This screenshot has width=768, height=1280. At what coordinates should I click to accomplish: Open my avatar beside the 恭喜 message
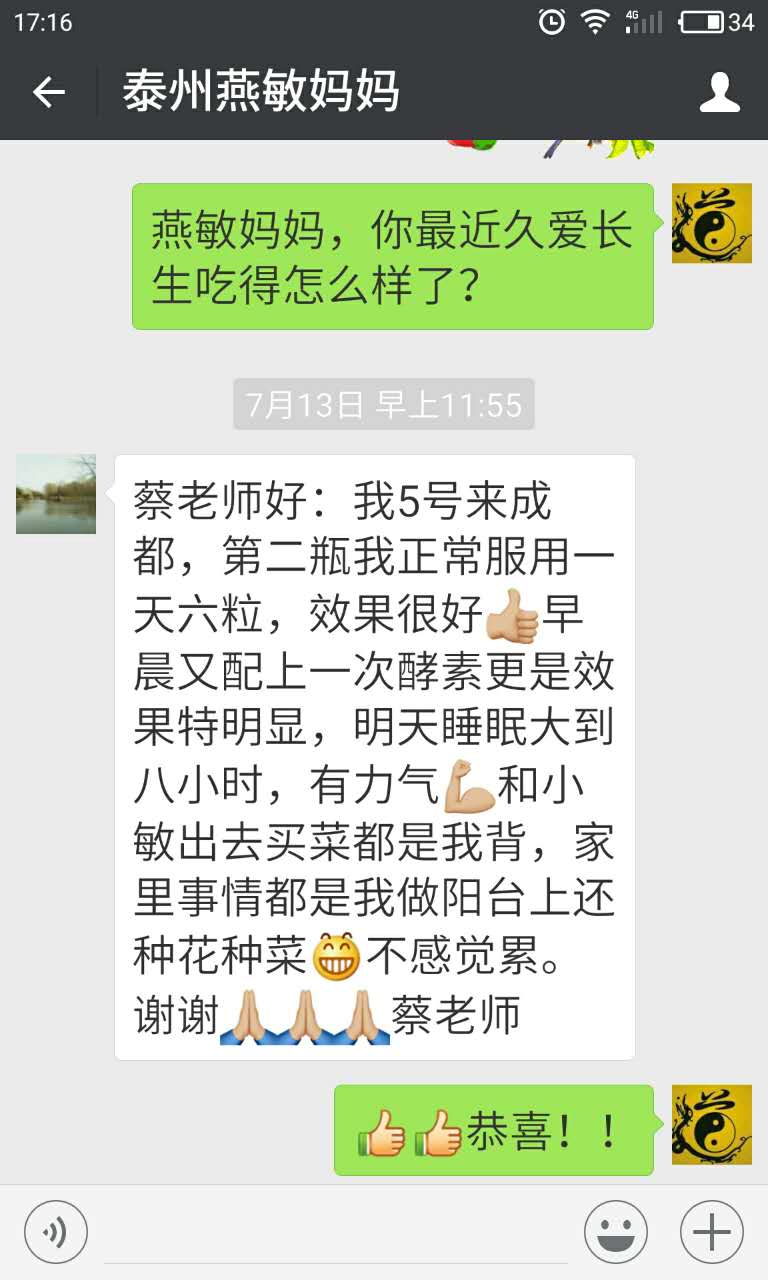tap(711, 1124)
